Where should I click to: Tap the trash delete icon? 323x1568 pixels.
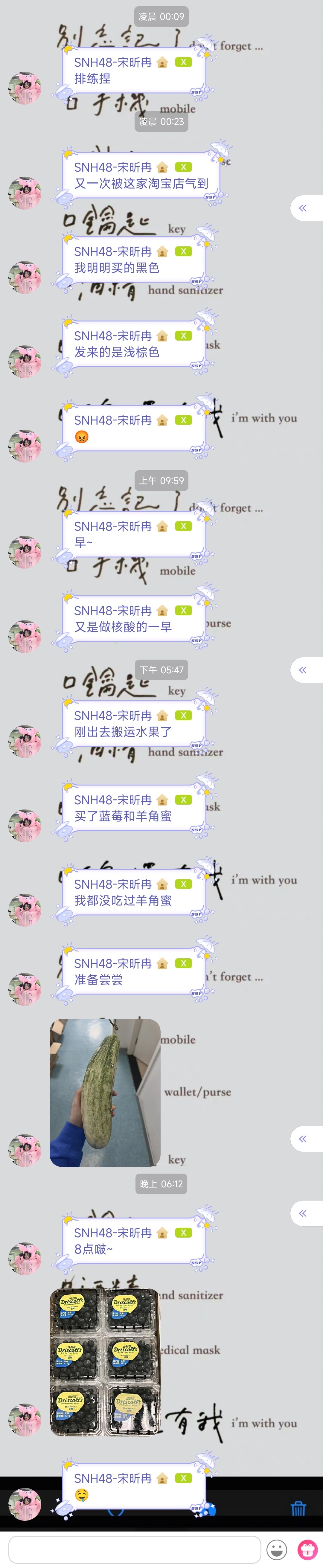298,1508
